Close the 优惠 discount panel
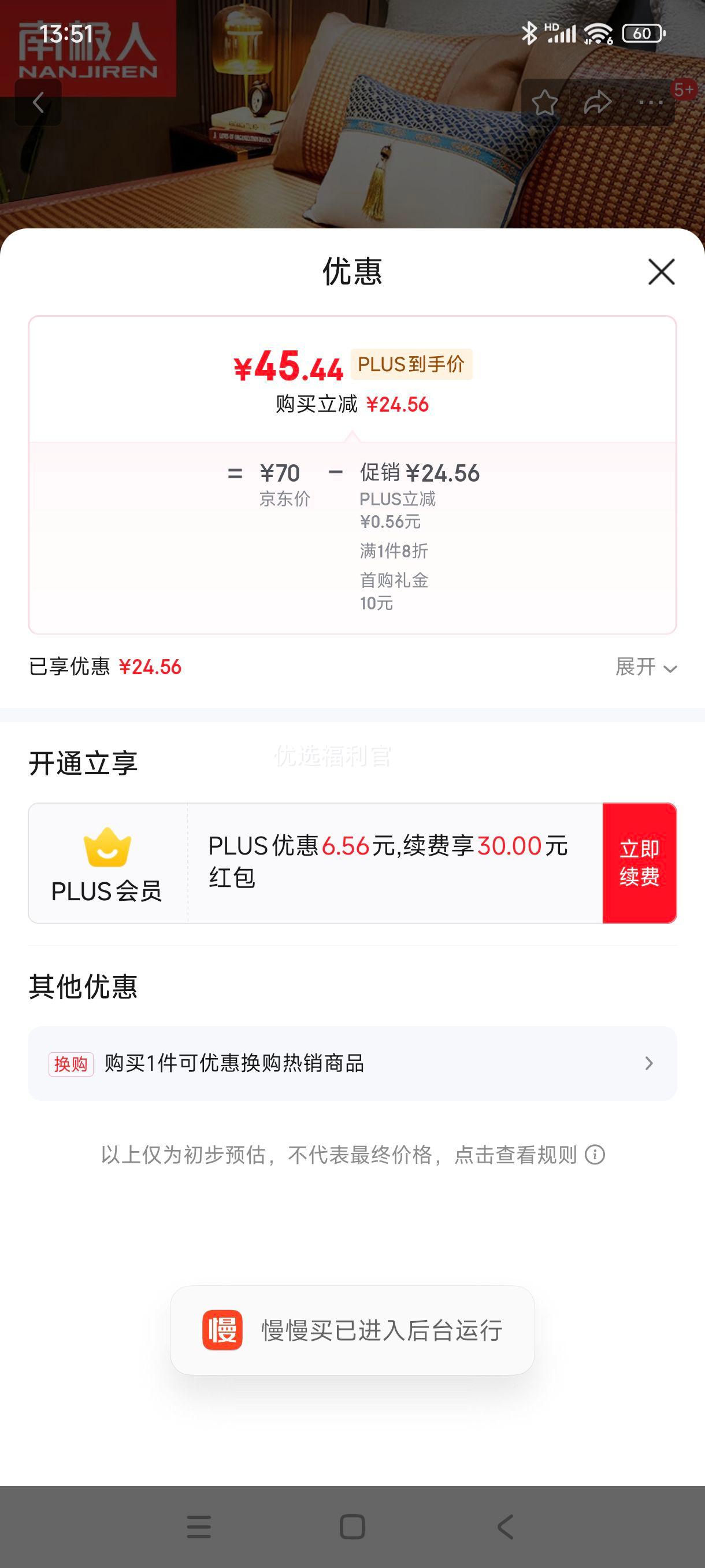 (x=661, y=272)
